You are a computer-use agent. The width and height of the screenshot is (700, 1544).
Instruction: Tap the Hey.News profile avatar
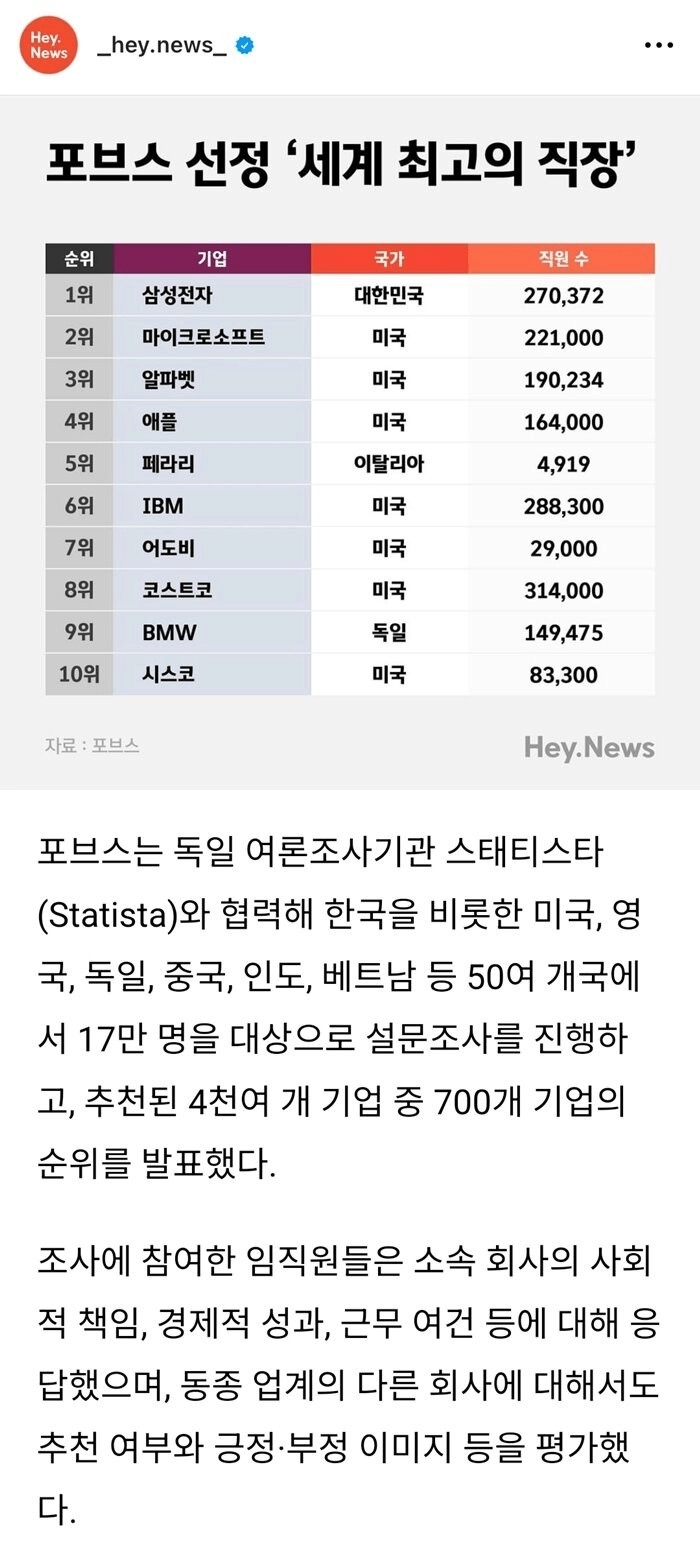[48, 46]
